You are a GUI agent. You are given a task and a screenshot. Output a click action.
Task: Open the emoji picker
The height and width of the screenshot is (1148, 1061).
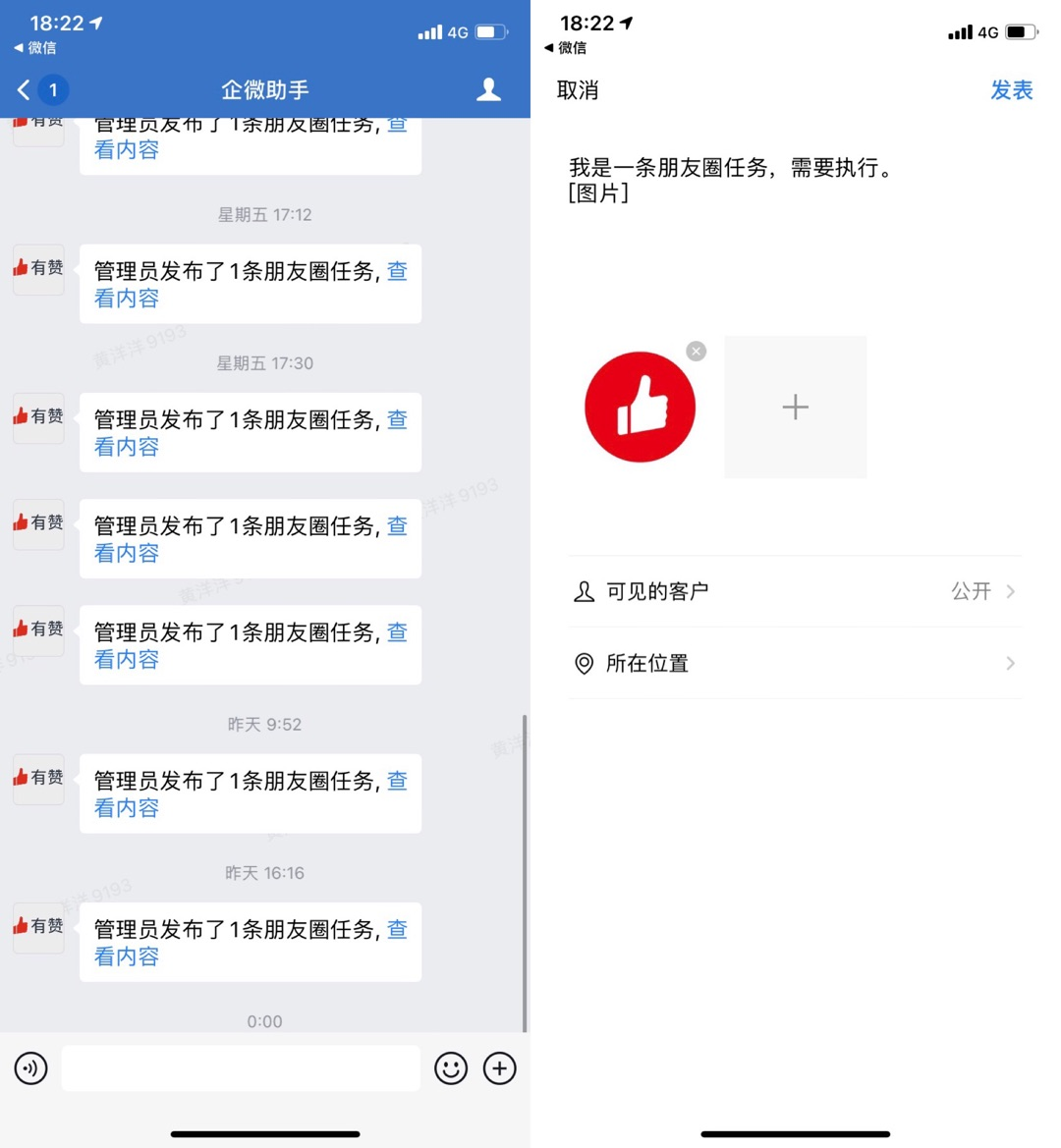(x=451, y=1068)
